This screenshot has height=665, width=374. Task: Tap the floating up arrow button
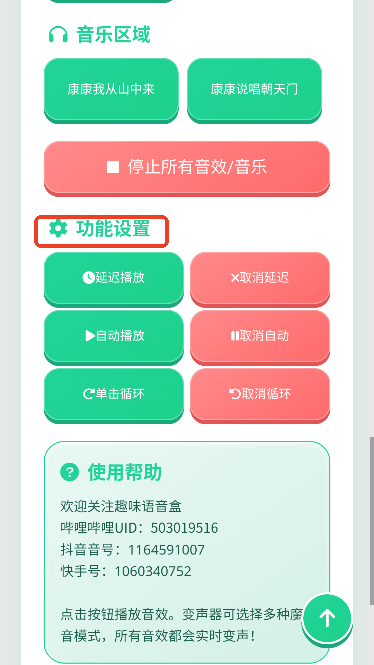[327, 618]
